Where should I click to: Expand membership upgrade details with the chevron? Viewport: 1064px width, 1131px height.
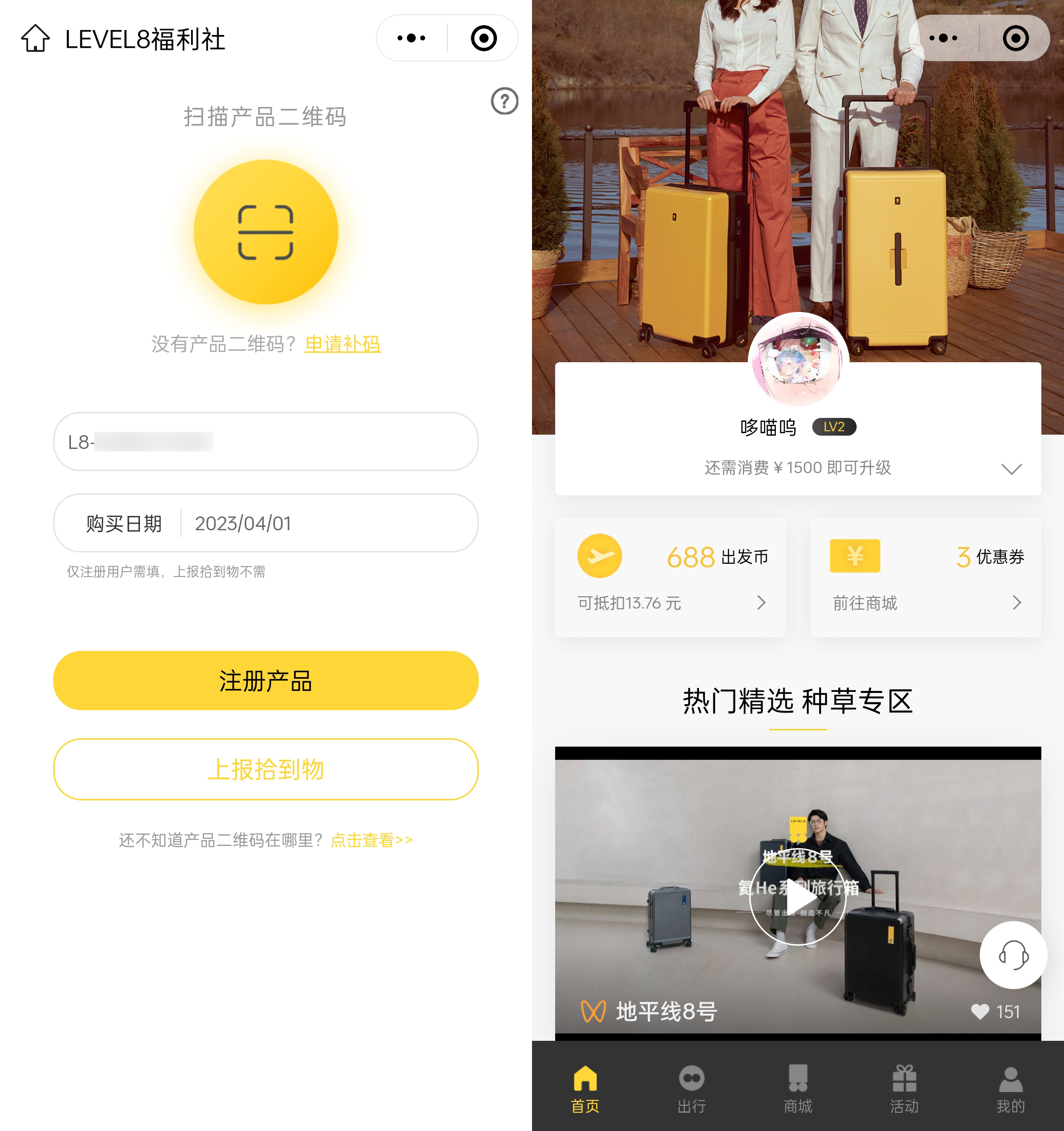pos(1012,469)
